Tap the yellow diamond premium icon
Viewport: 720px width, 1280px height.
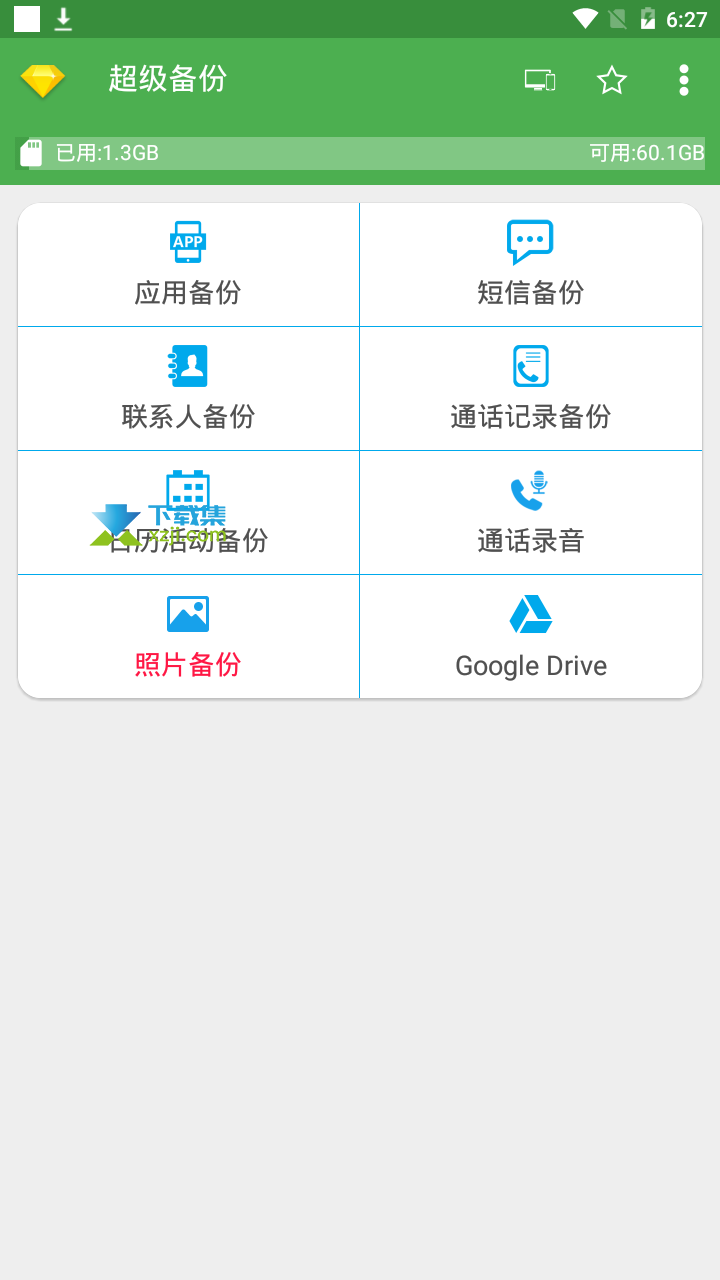[42, 81]
